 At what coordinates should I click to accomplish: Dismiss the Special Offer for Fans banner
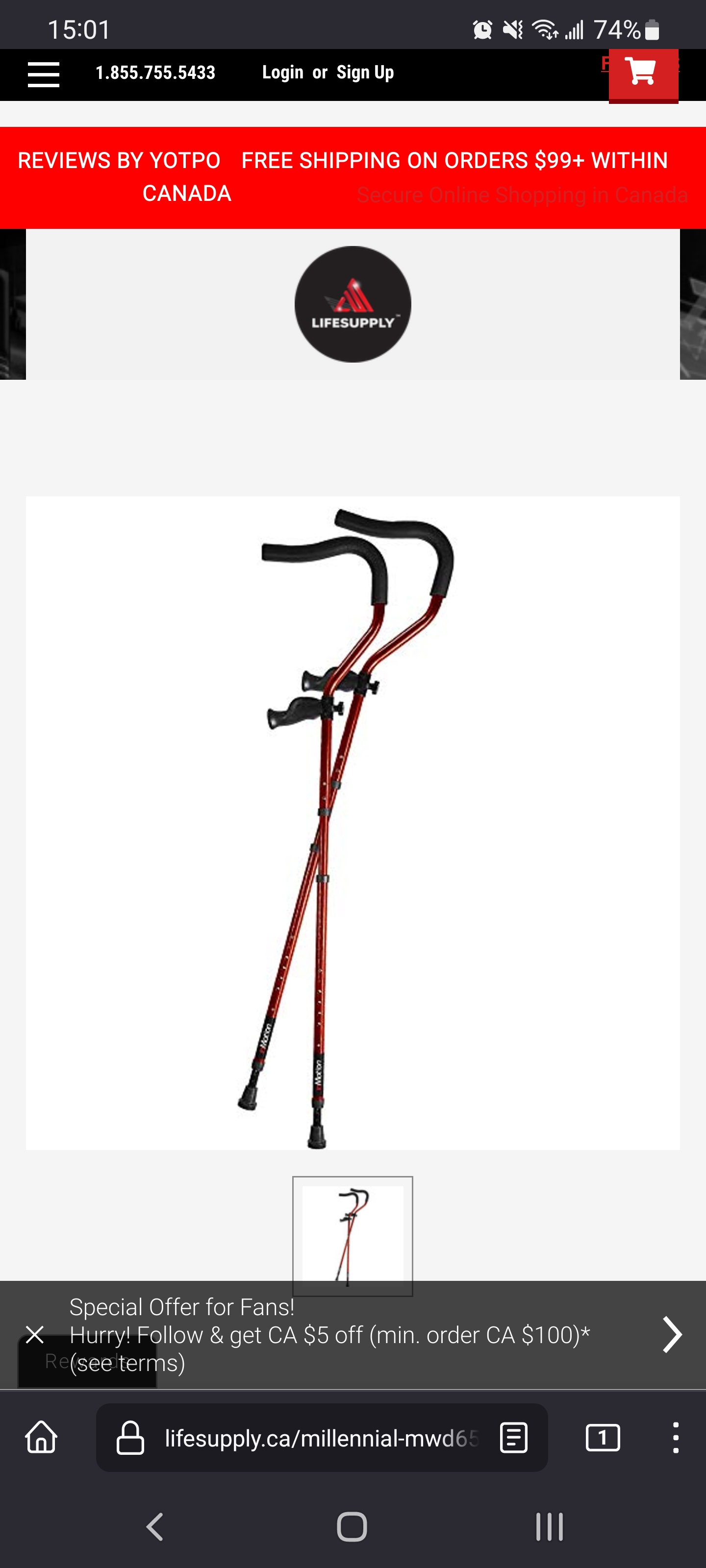(x=35, y=1334)
